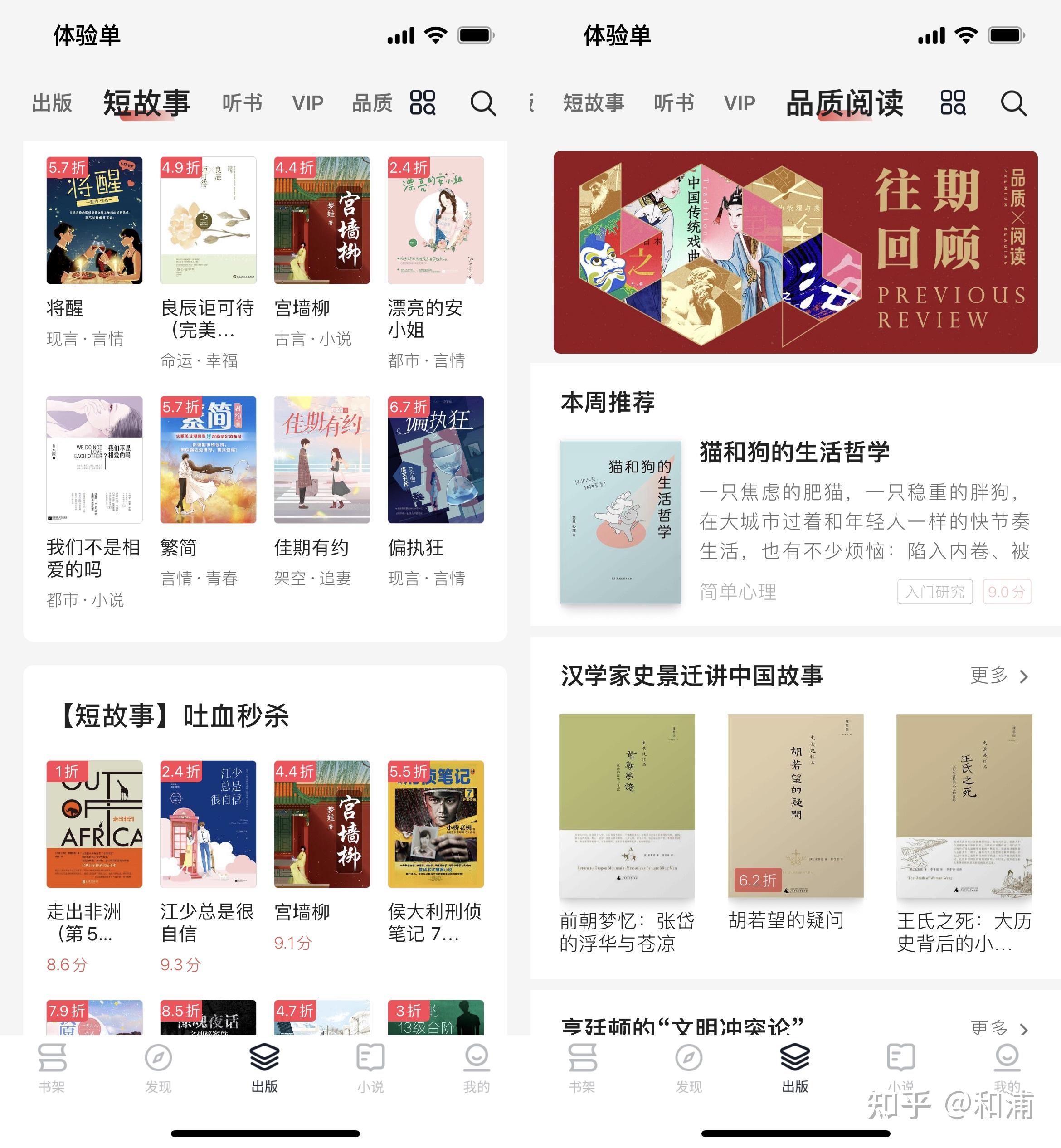Open the book 佳期有约

click(x=321, y=459)
